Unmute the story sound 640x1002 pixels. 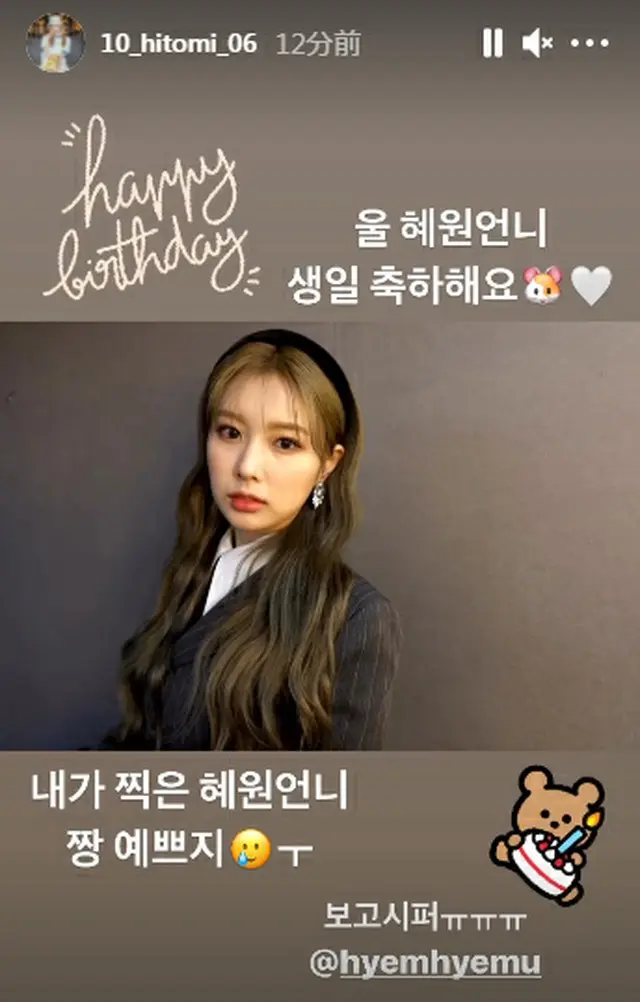point(538,43)
